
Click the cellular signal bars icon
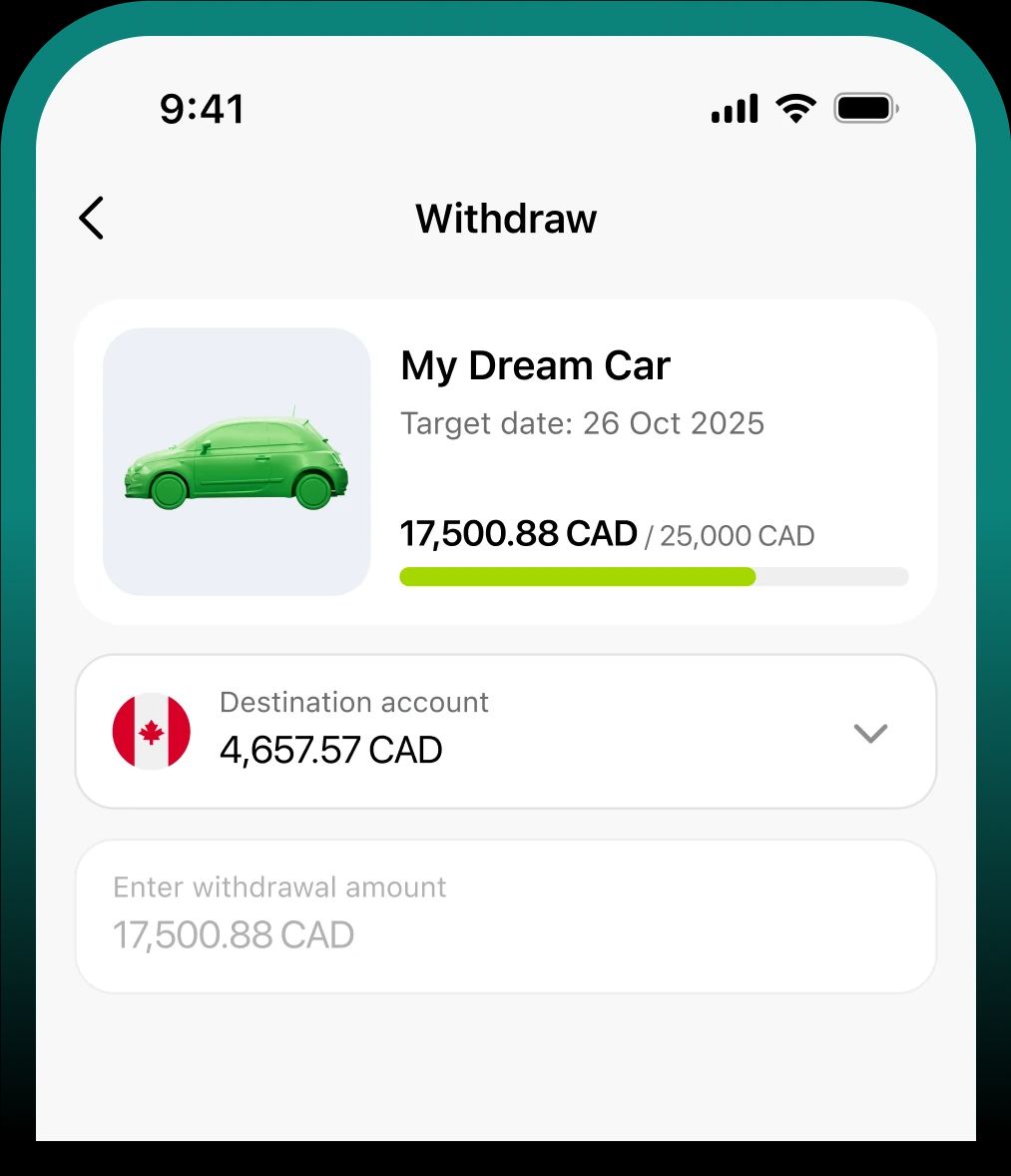[x=734, y=108]
